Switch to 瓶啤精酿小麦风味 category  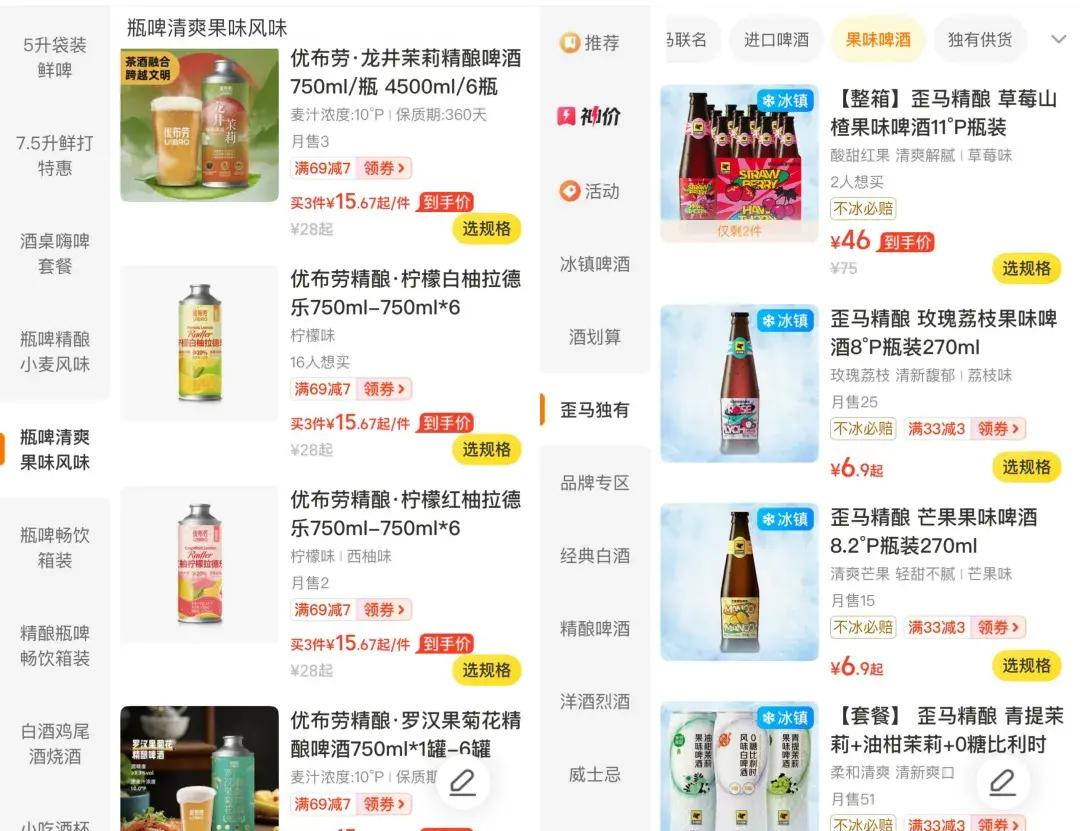(x=55, y=351)
